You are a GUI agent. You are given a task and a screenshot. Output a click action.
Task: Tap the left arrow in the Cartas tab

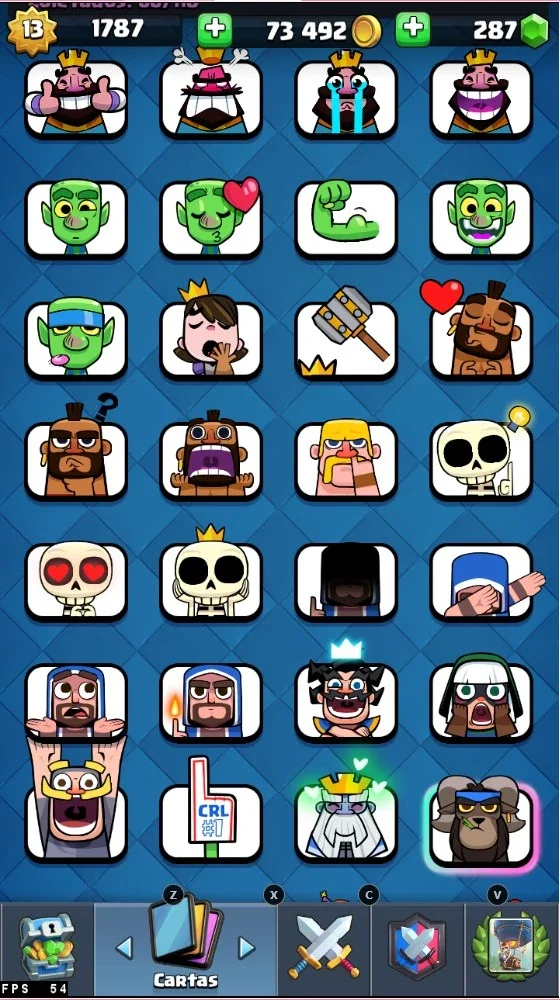[125, 948]
